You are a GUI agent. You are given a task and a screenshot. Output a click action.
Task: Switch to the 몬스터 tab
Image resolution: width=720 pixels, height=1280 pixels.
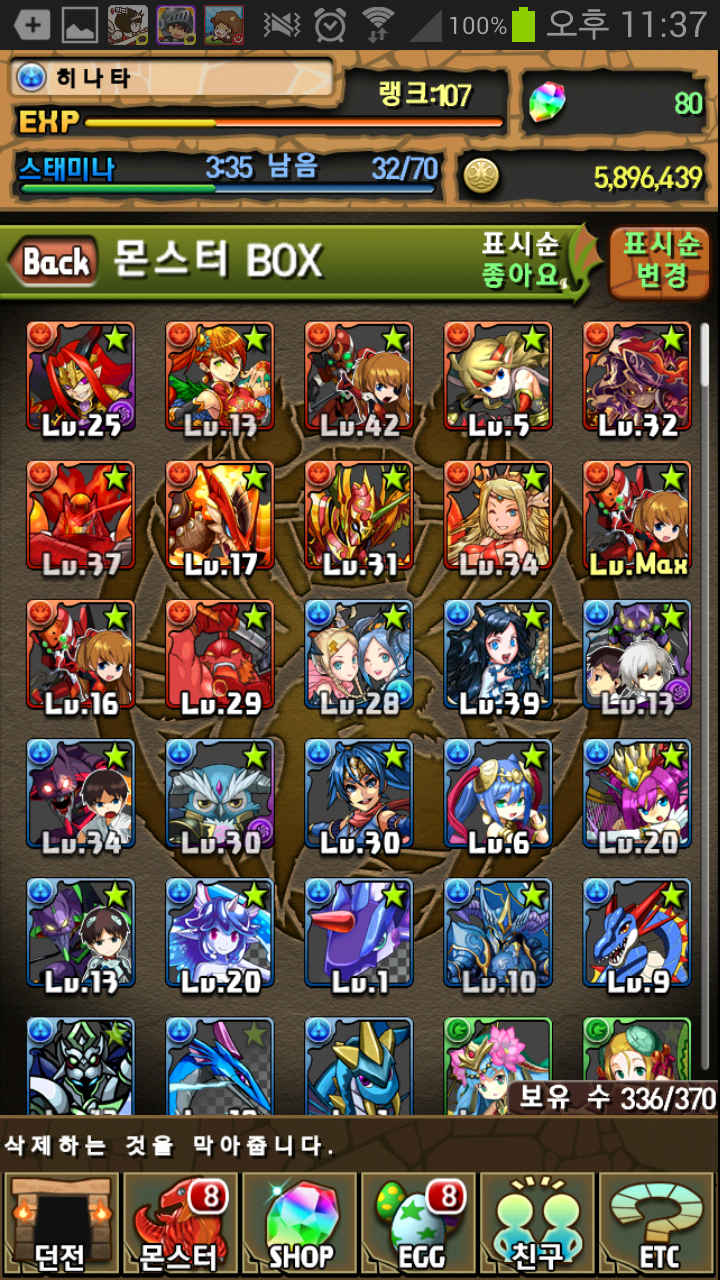[179, 1224]
